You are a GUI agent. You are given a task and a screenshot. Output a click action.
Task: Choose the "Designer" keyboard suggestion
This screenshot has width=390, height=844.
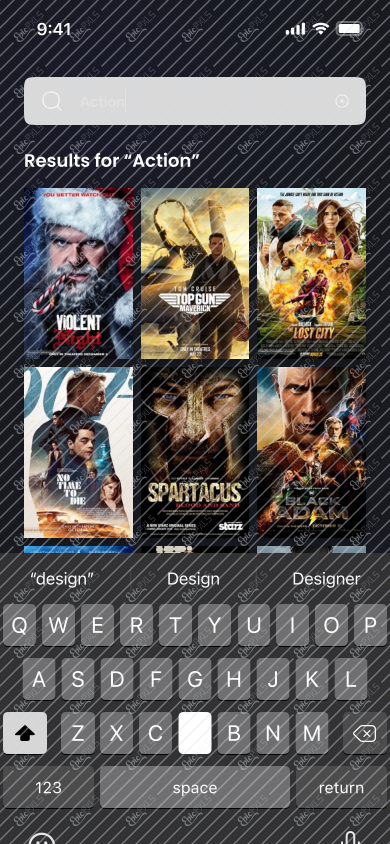point(326,579)
